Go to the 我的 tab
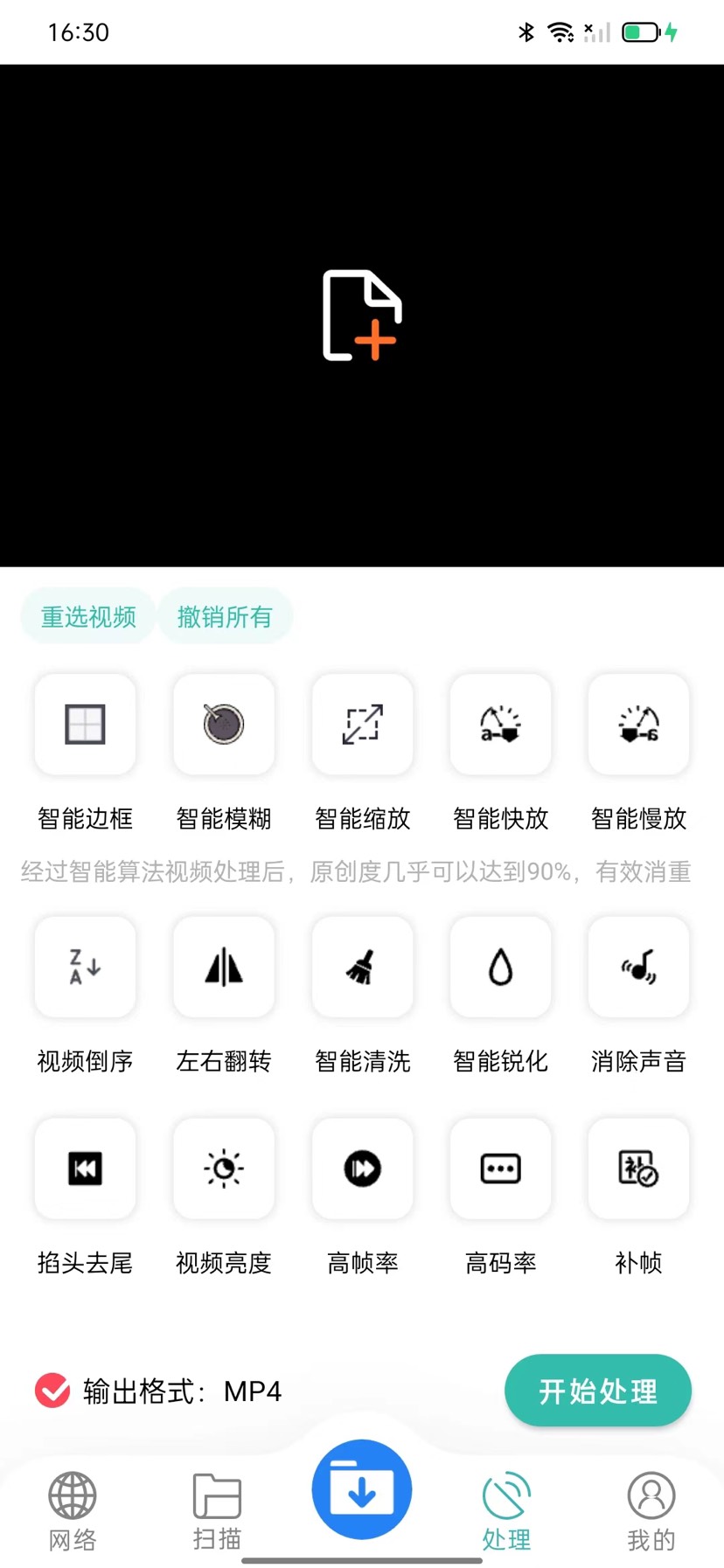Screen dimensions: 724x1568 pyautogui.click(x=651, y=1510)
